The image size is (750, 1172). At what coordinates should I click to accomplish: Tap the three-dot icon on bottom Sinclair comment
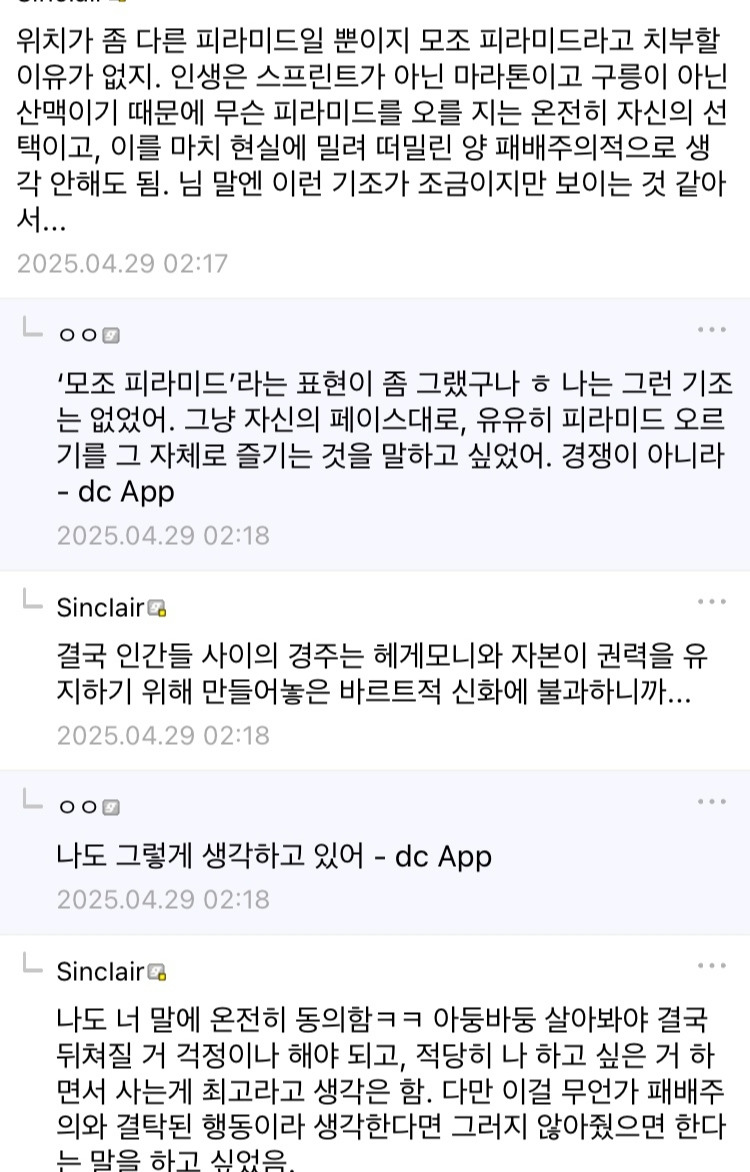click(x=713, y=964)
